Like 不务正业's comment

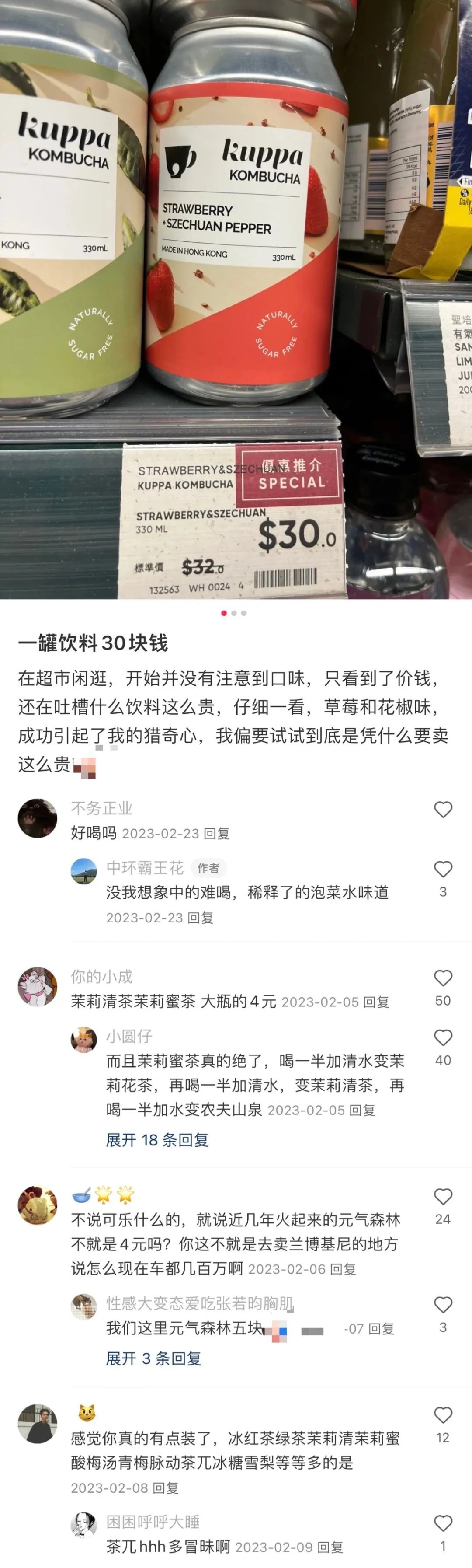point(443,810)
